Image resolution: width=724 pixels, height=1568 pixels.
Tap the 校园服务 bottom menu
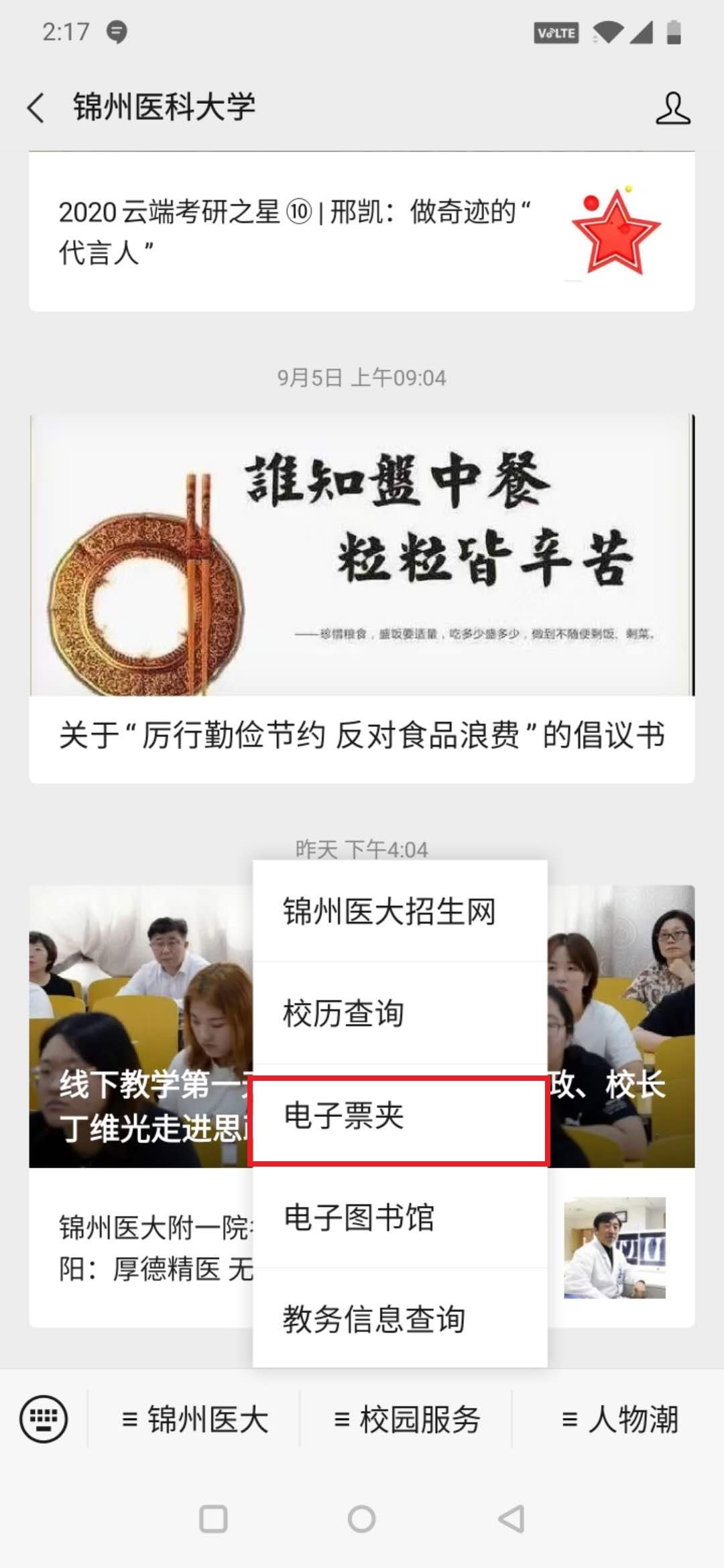406,1419
